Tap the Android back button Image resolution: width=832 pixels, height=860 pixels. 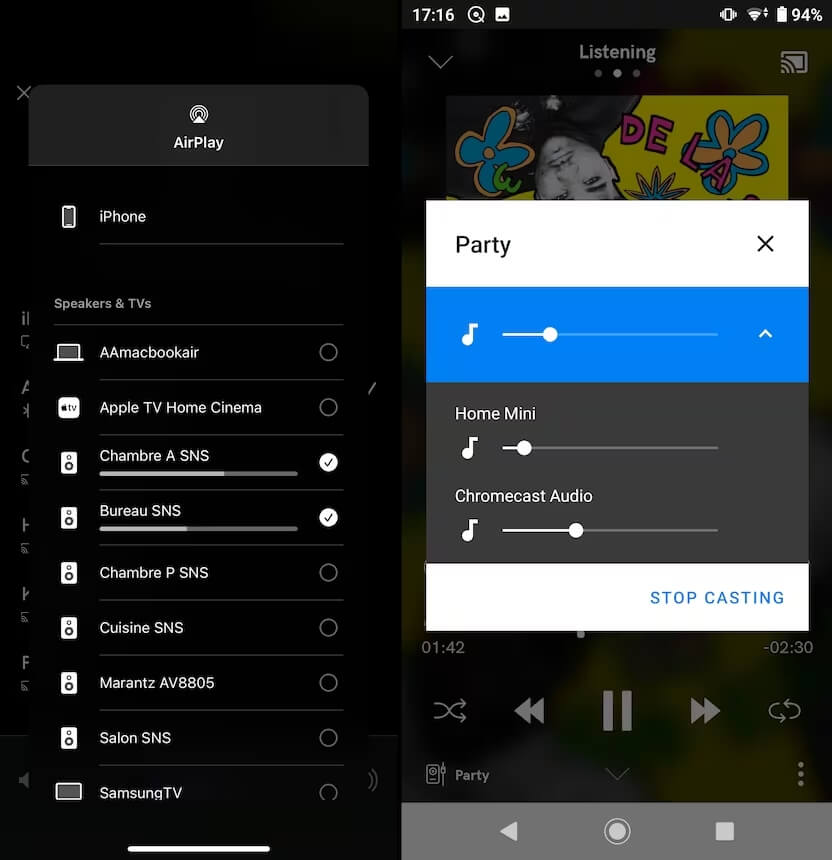pyautogui.click(x=509, y=831)
